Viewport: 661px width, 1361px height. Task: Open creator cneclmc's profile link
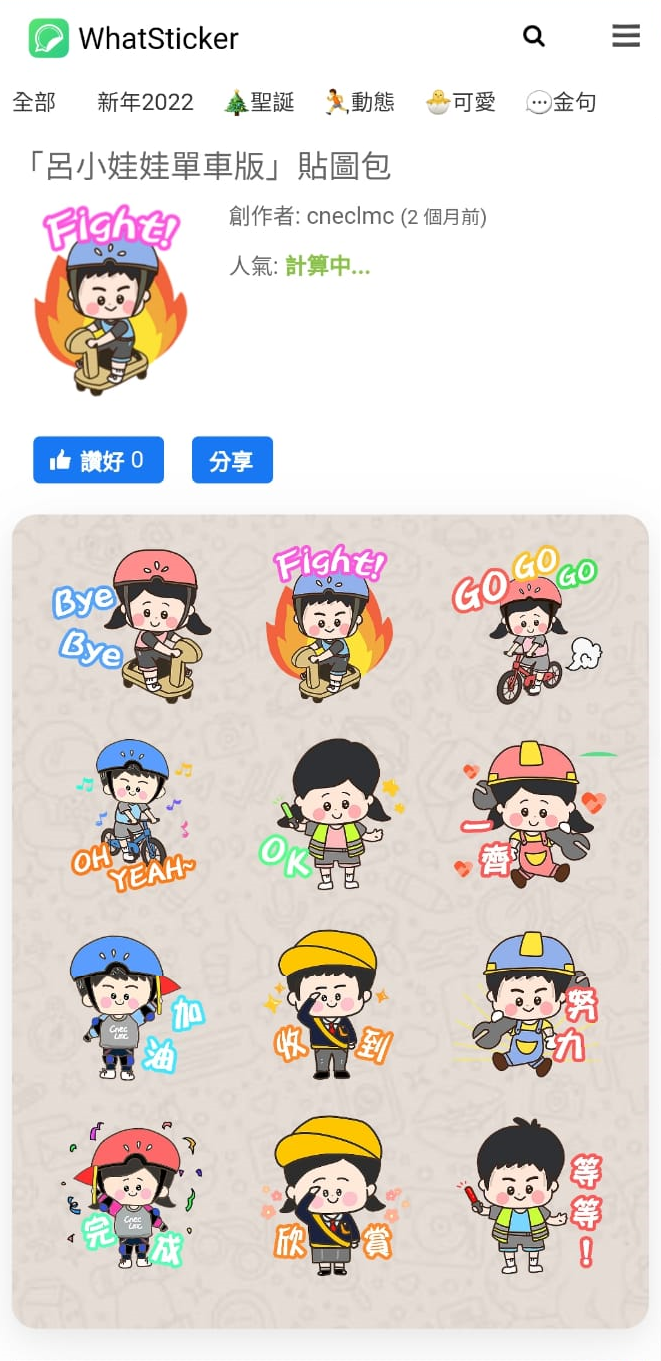(x=350, y=216)
